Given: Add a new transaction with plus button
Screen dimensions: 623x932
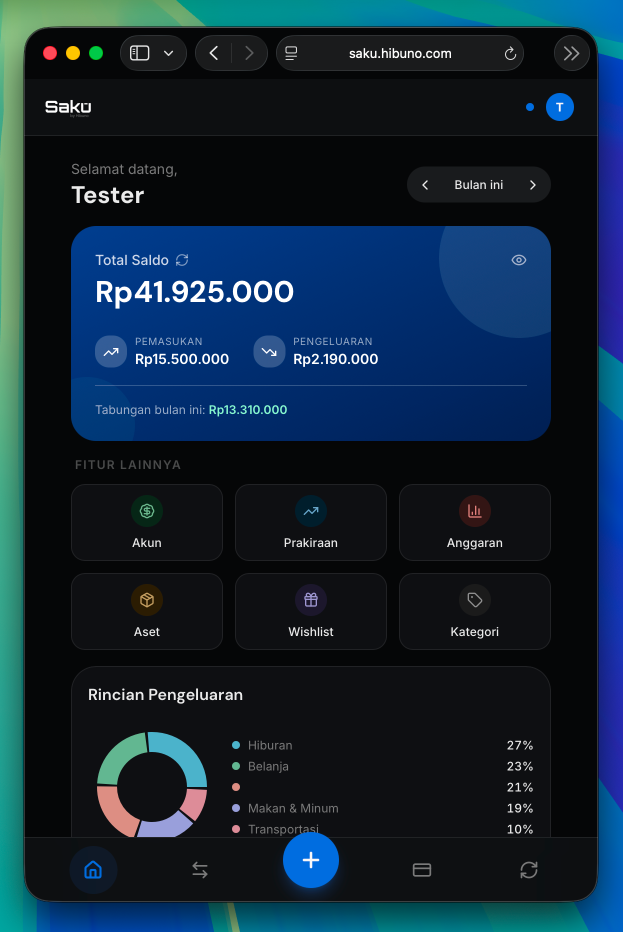Looking at the screenshot, I should coord(311,860).
